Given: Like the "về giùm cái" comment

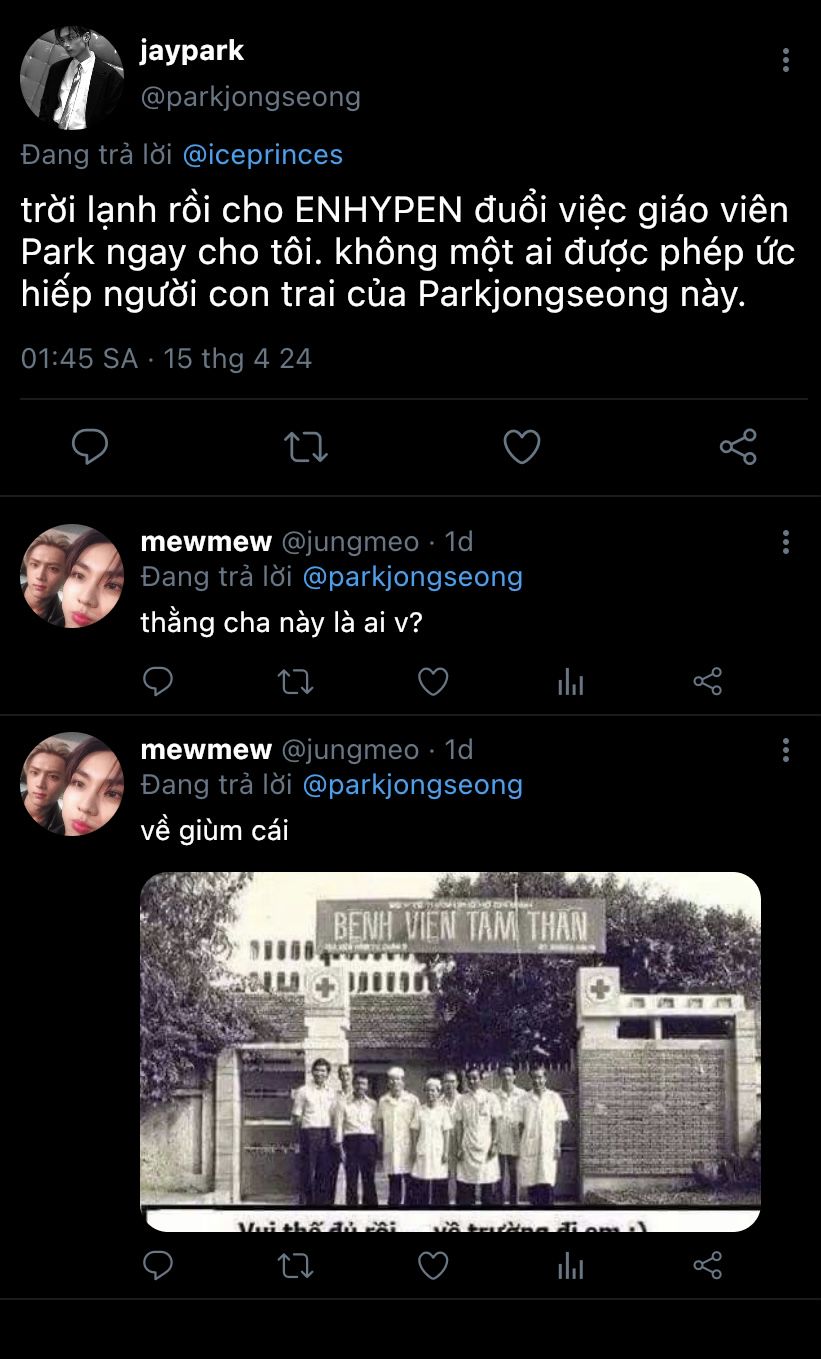Looking at the screenshot, I should [x=432, y=1266].
